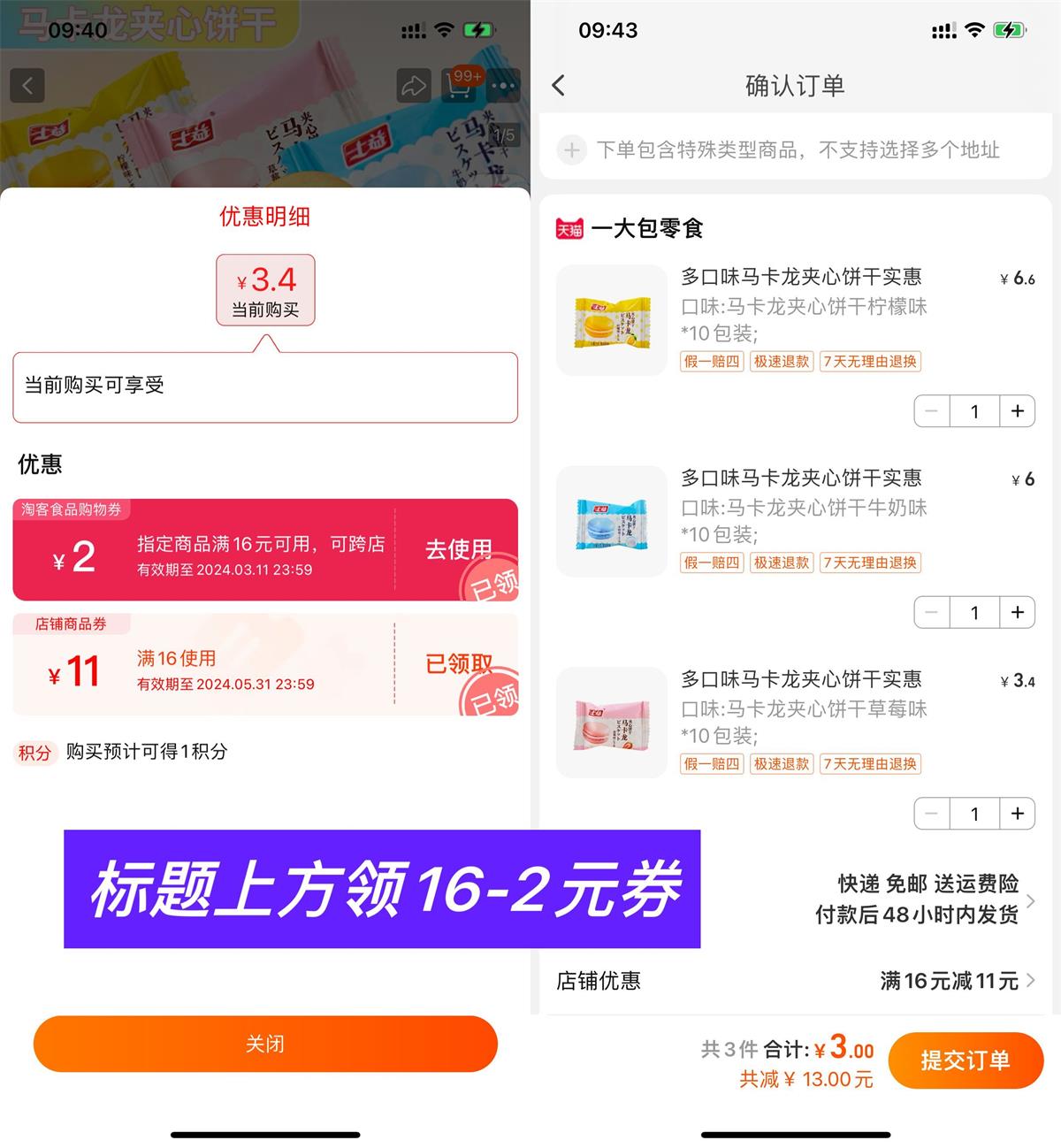Decrease quantity of the milk flavor biscuits
1061x1148 pixels.
click(932, 612)
